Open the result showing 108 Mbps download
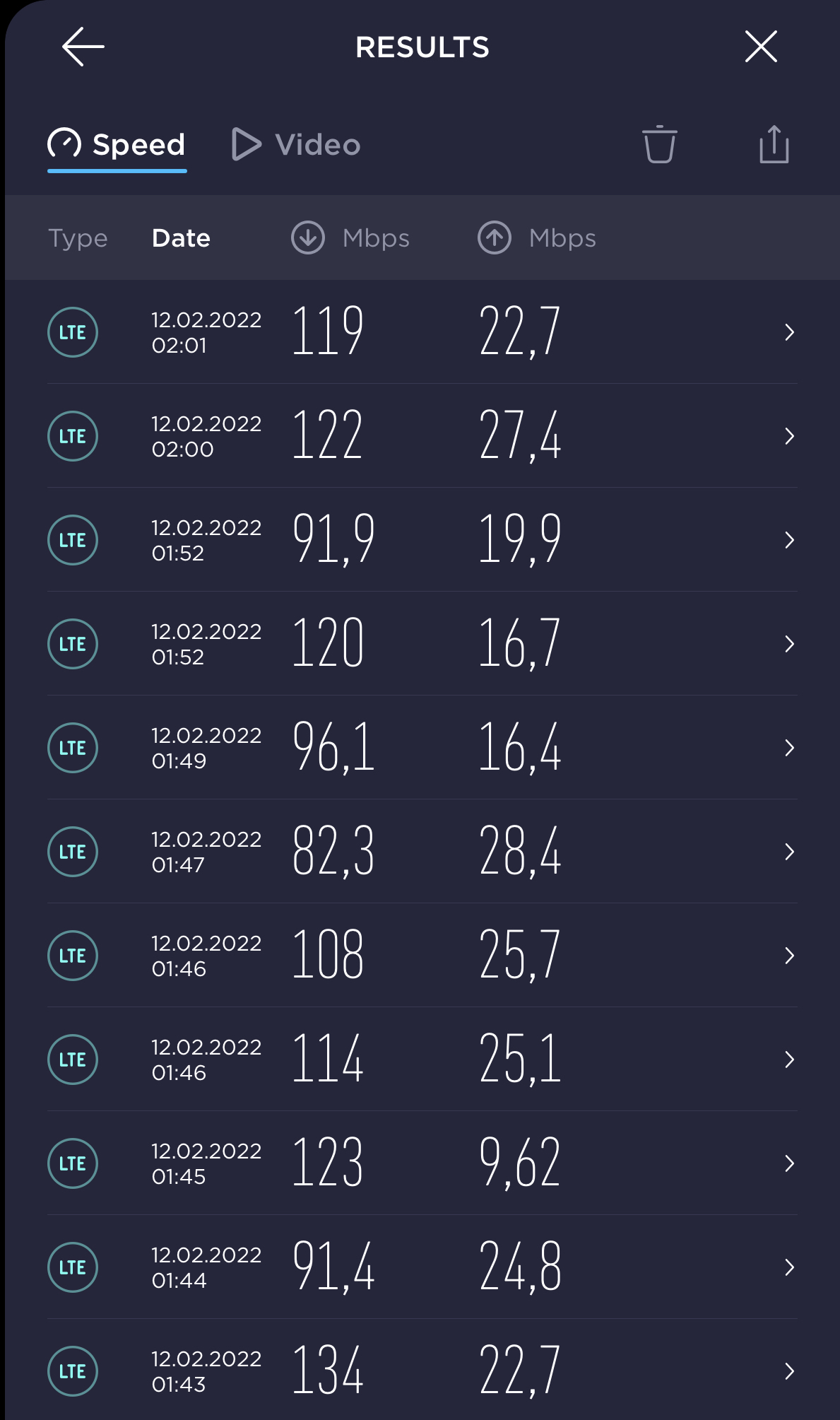 tap(422, 956)
